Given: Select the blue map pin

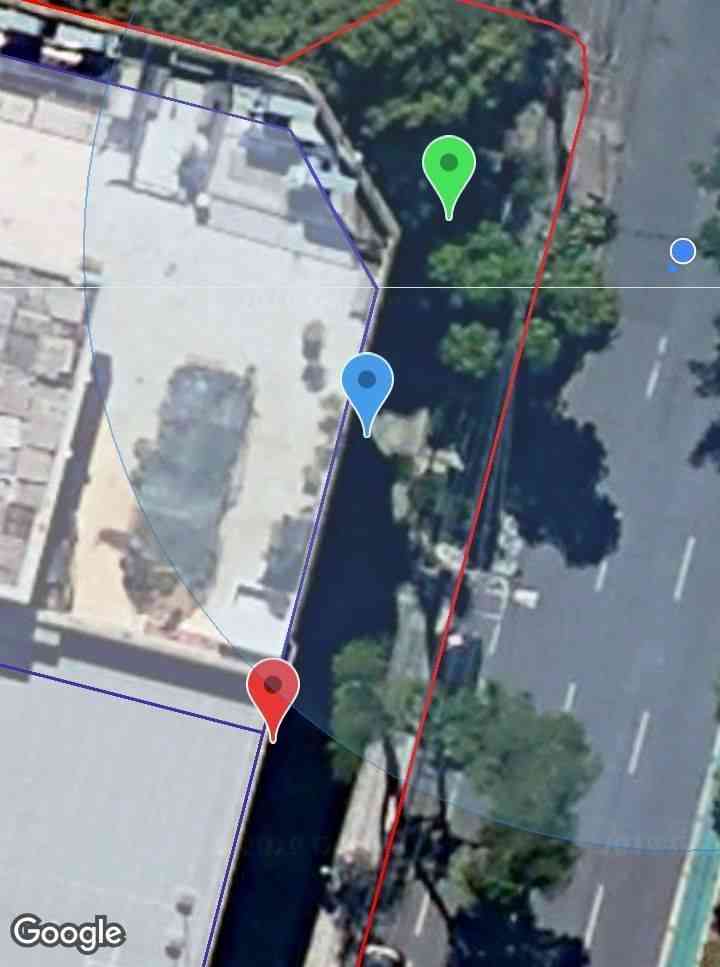Looking at the screenshot, I should pyautogui.click(x=367, y=385).
